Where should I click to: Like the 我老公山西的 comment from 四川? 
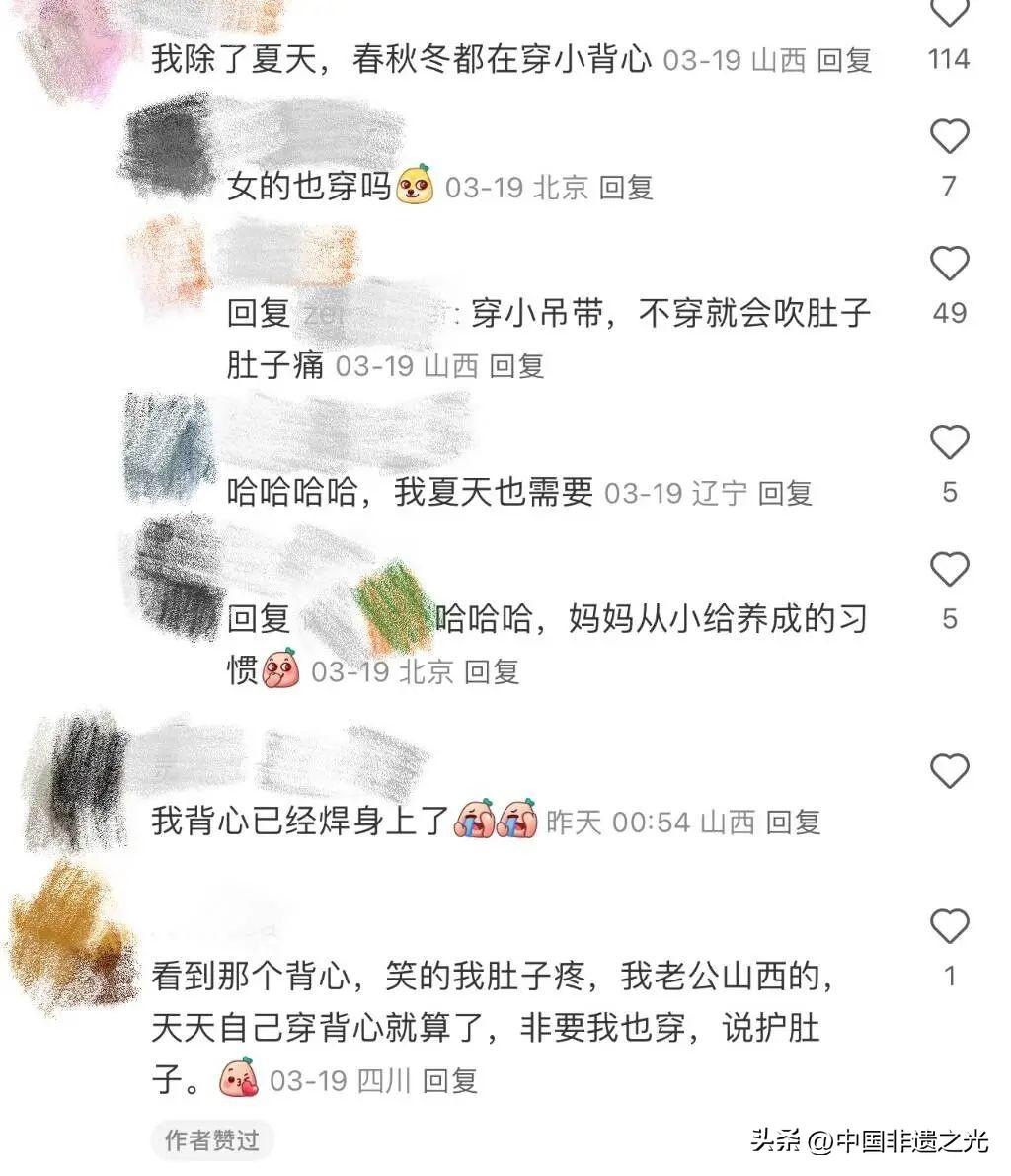949,927
